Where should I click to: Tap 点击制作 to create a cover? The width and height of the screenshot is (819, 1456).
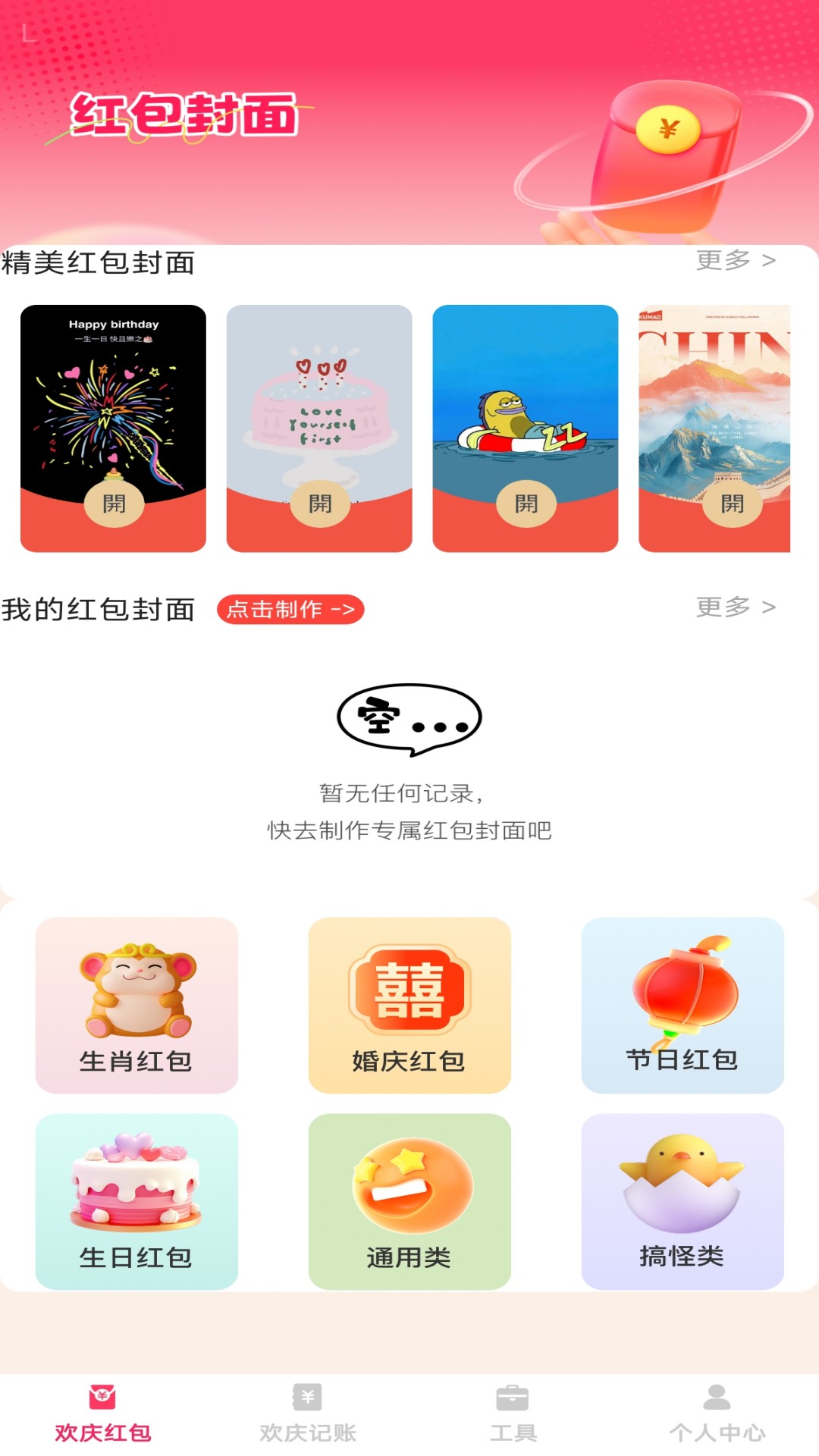(x=290, y=609)
